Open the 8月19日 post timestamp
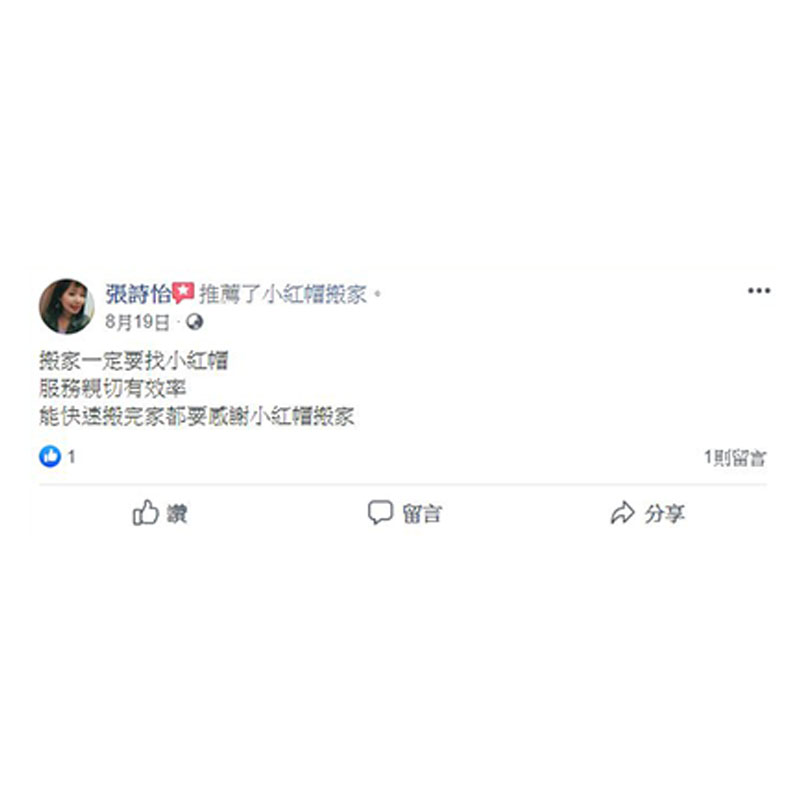 [137, 322]
